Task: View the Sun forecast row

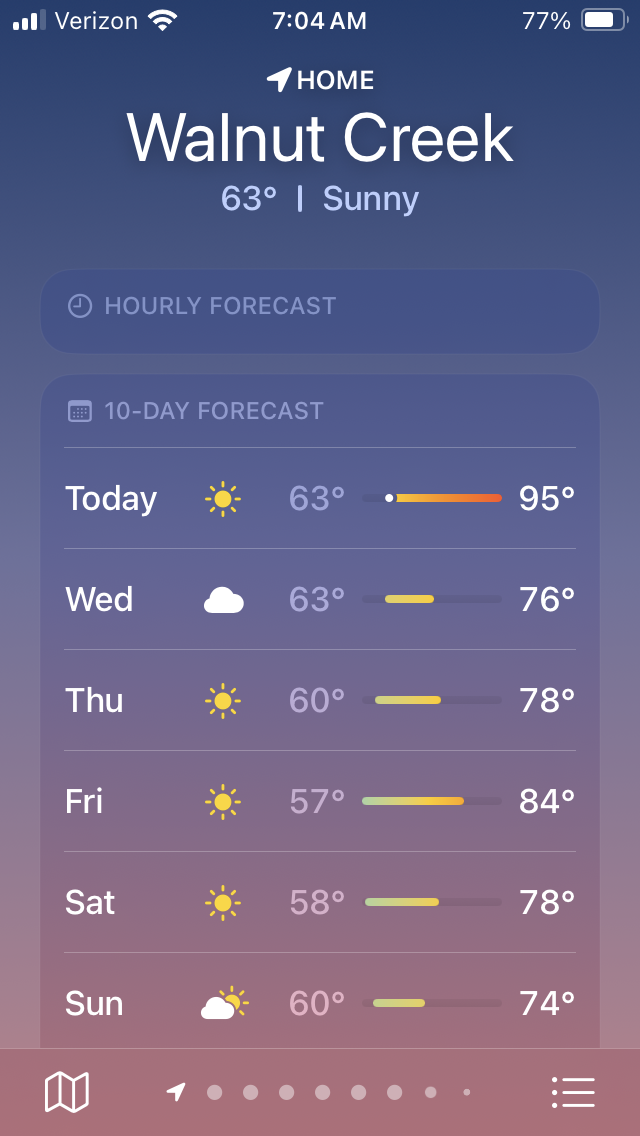Action: pyautogui.click(x=320, y=1003)
